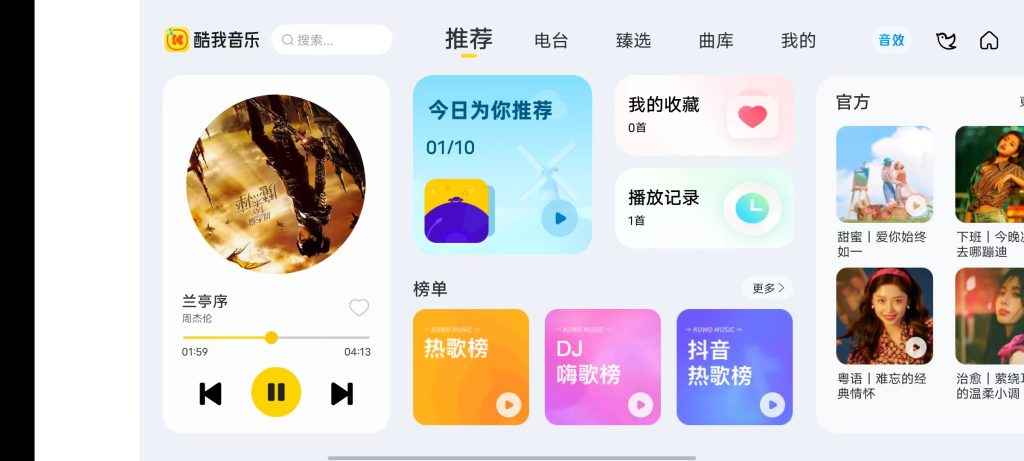Screen dimensions: 1024x461
Task: Skip to the previous track
Action: point(210,393)
